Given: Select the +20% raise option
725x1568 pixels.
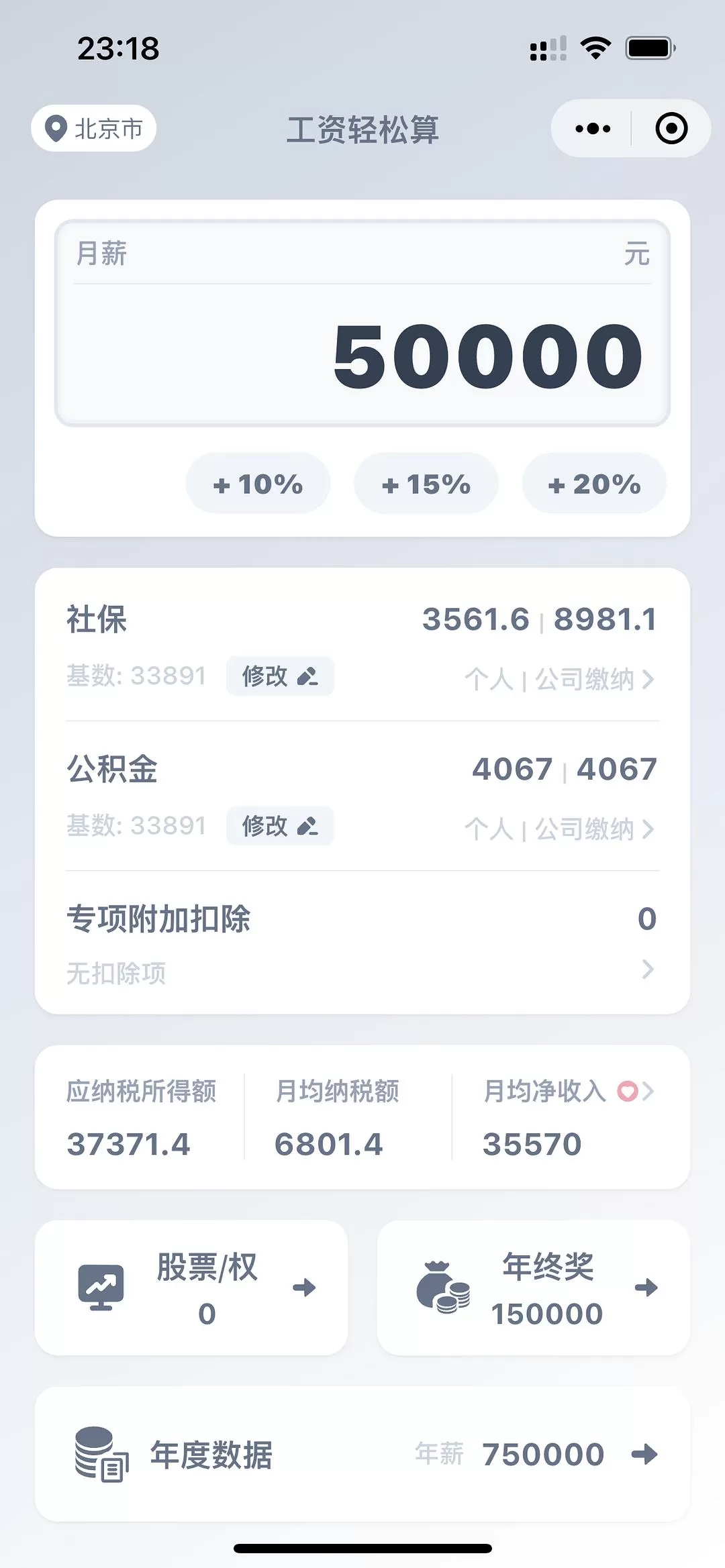Looking at the screenshot, I should [593, 484].
